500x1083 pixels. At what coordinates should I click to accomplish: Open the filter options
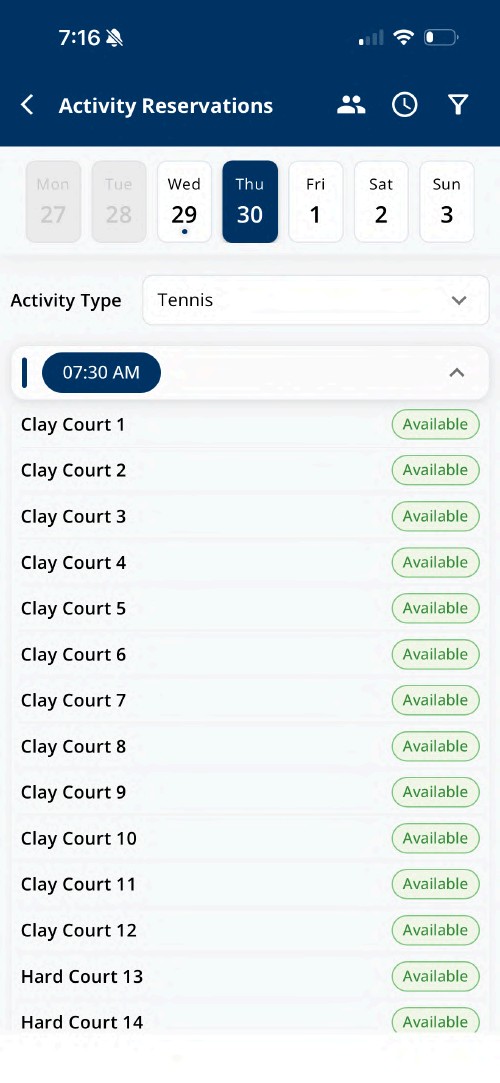tap(458, 105)
